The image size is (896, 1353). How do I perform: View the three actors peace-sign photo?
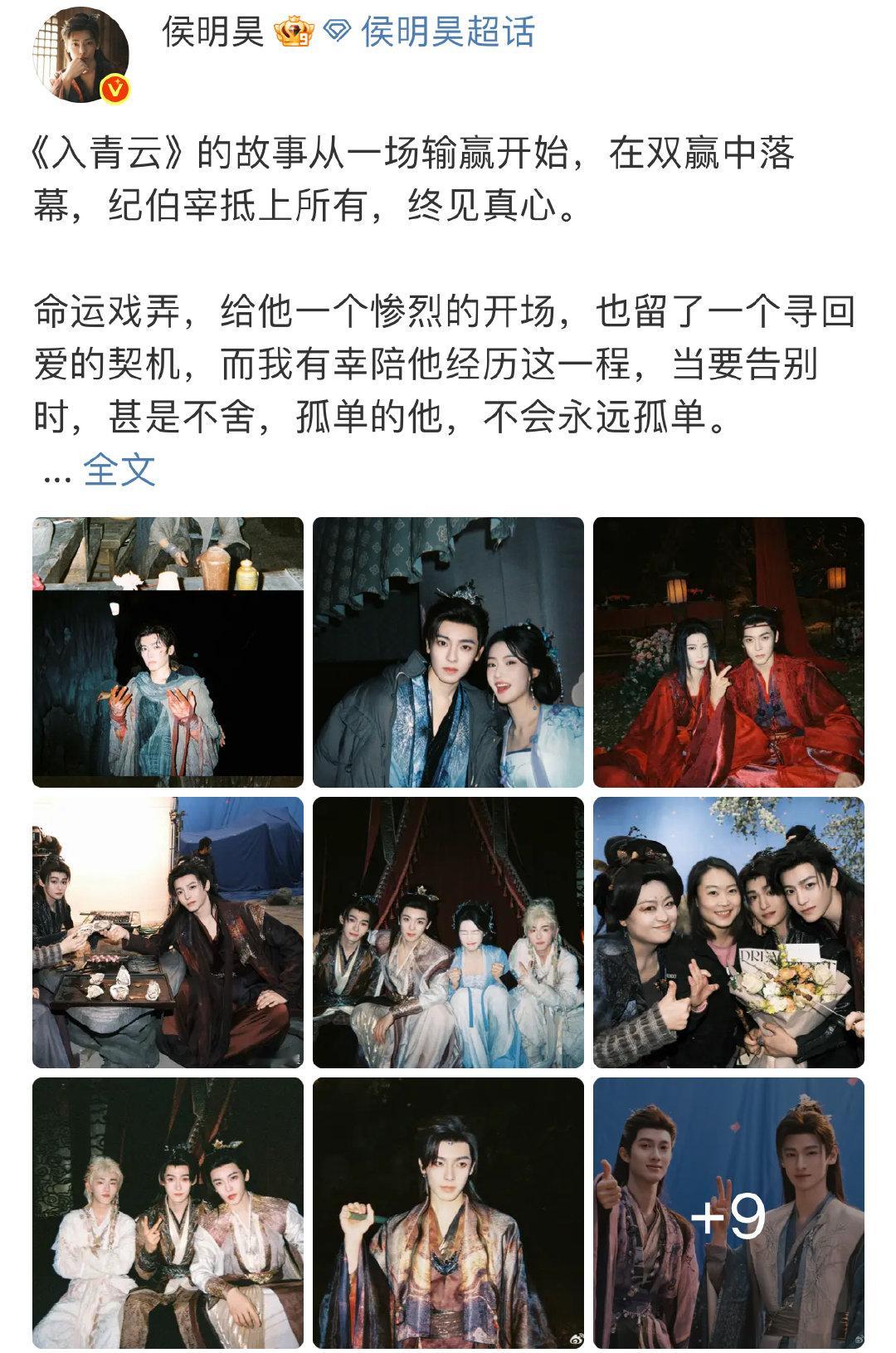166,1213
